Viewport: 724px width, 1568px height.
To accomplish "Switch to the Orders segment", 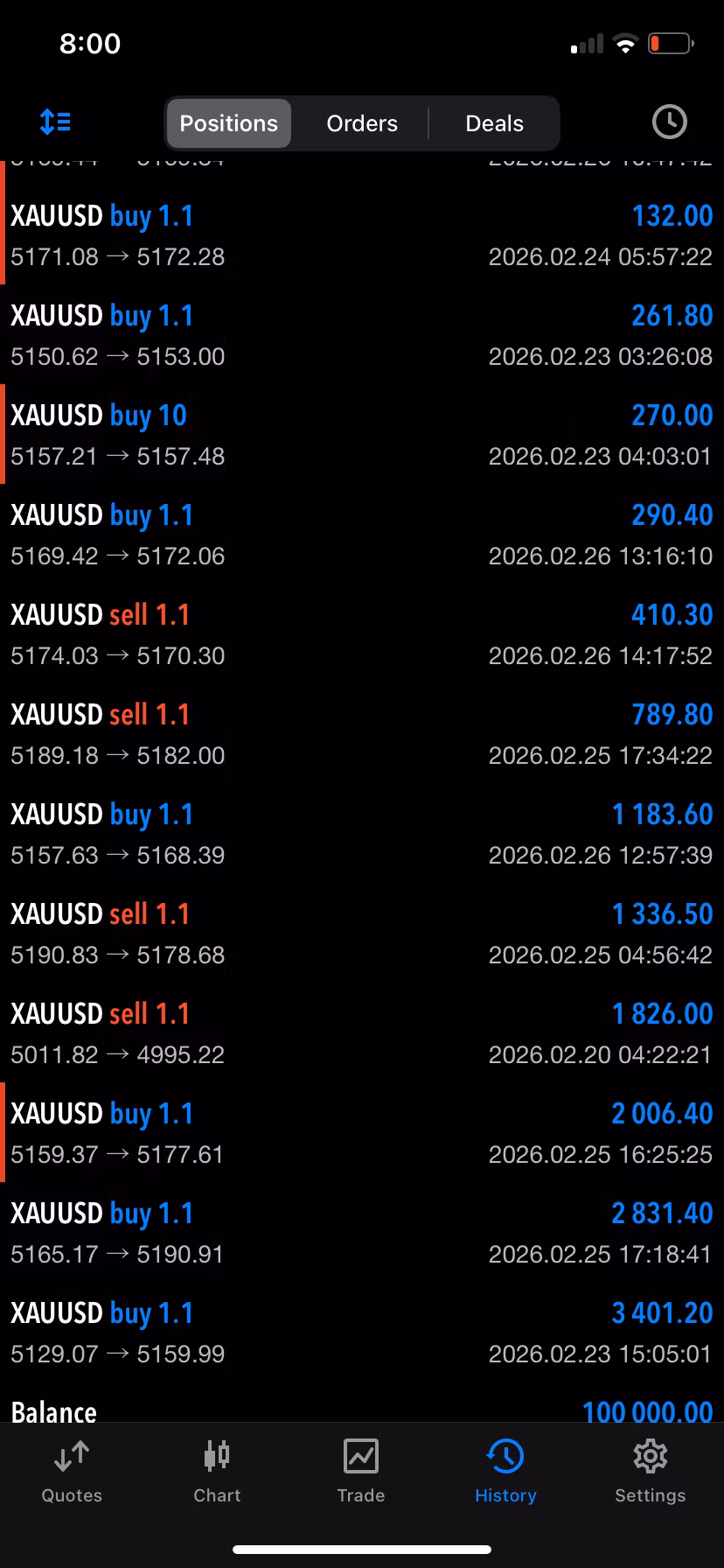I will pos(362,123).
